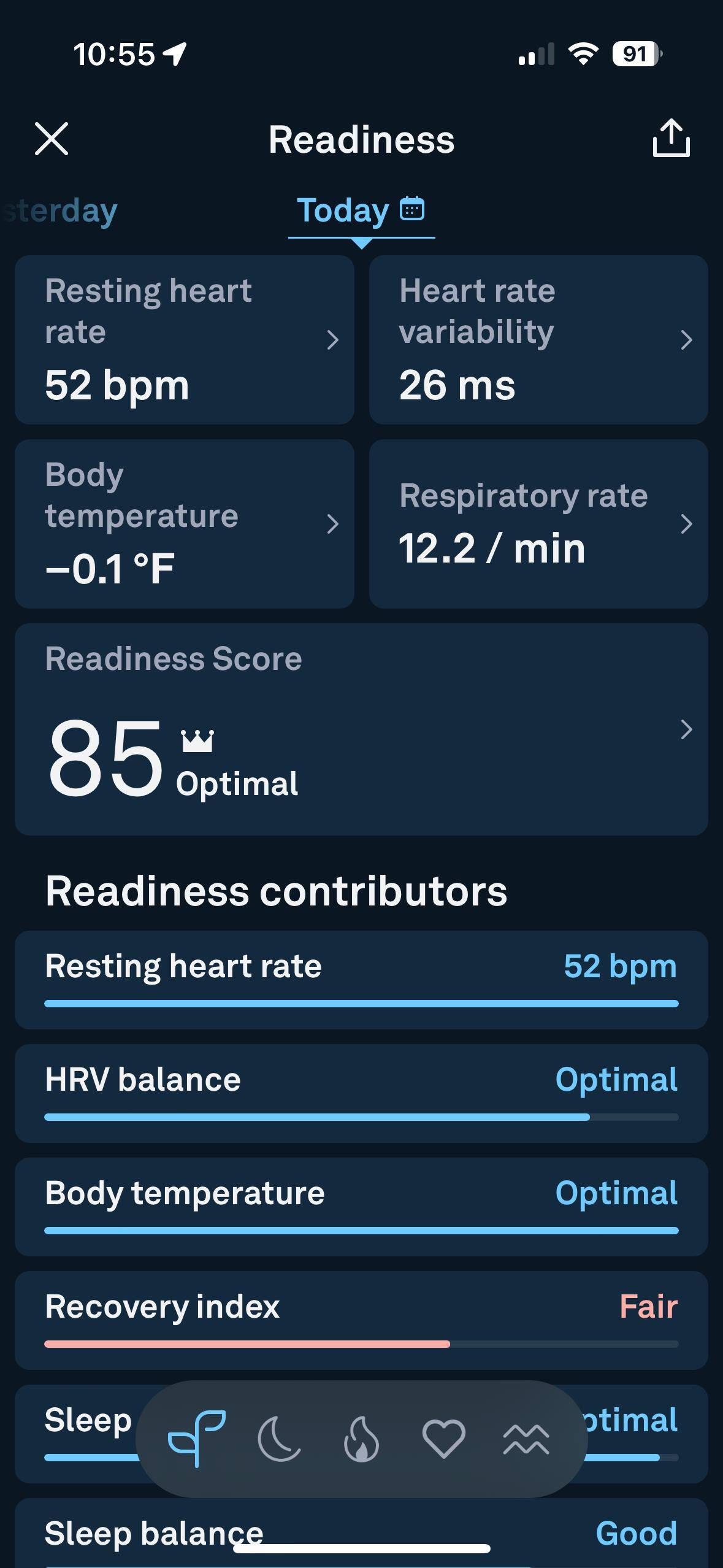Switch to the activity flame tab
The image size is (723, 1568).
click(x=361, y=1439)
